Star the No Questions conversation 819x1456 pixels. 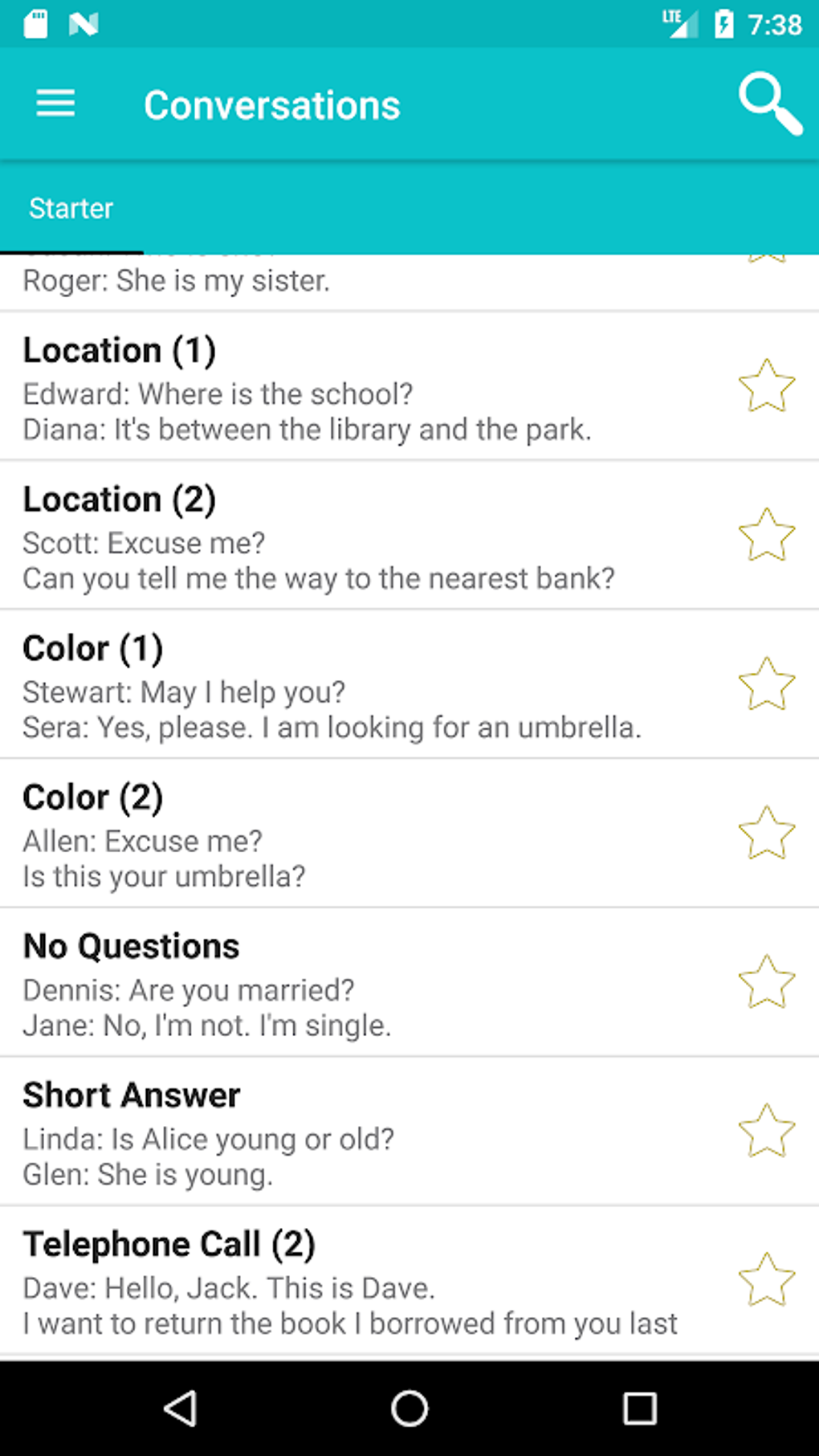766,981
